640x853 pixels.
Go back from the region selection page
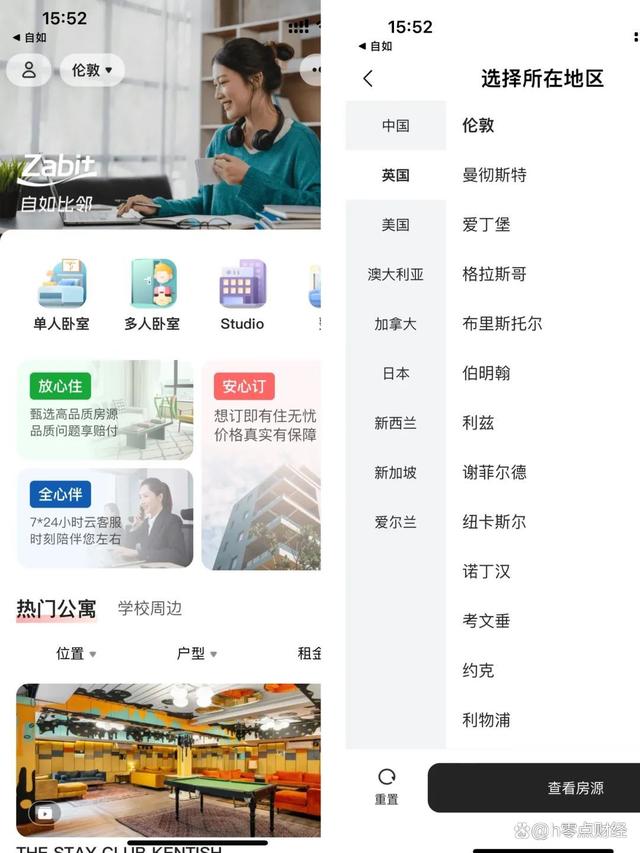pos(368,78)
